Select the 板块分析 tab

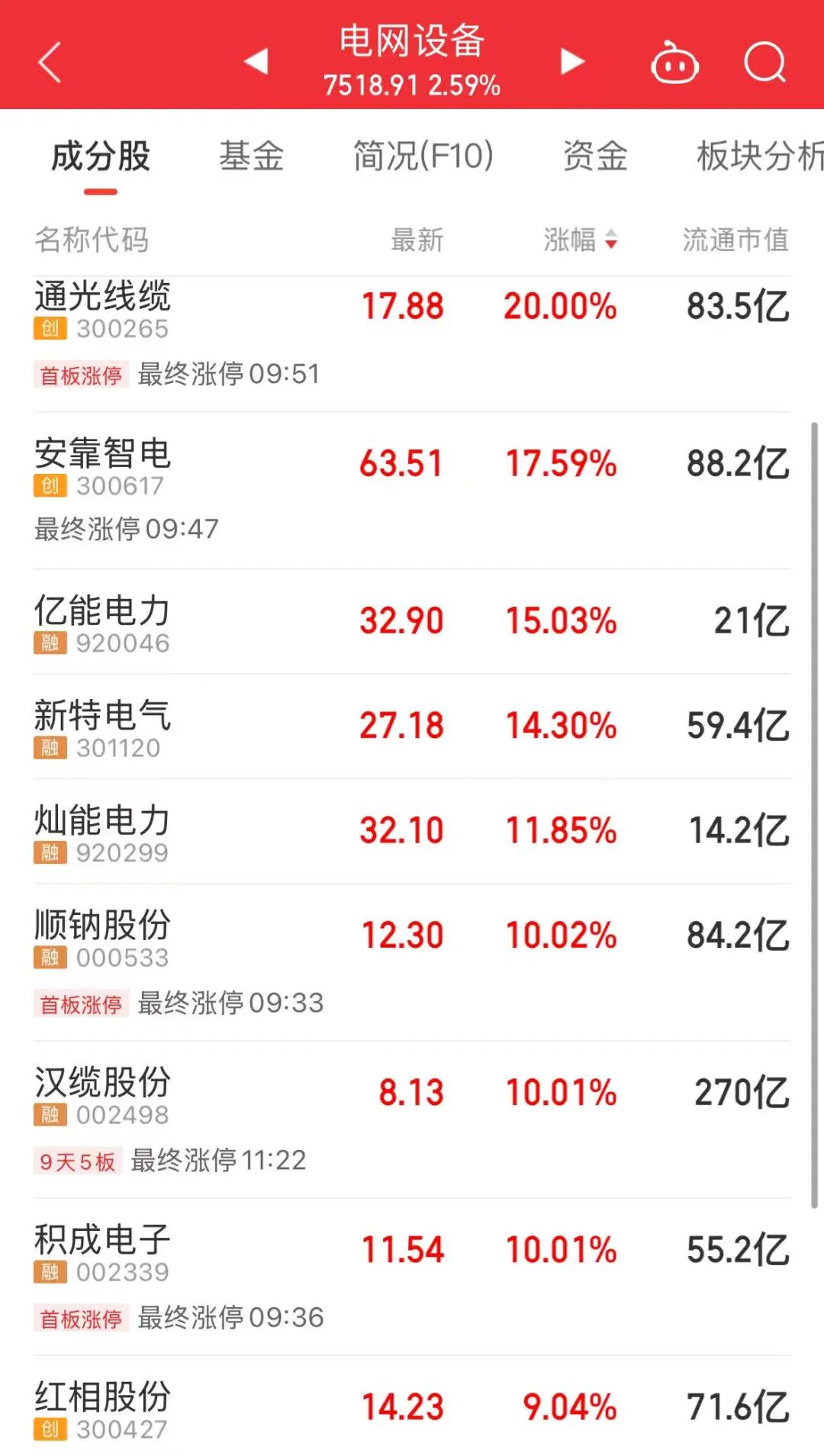coord(759,156)
